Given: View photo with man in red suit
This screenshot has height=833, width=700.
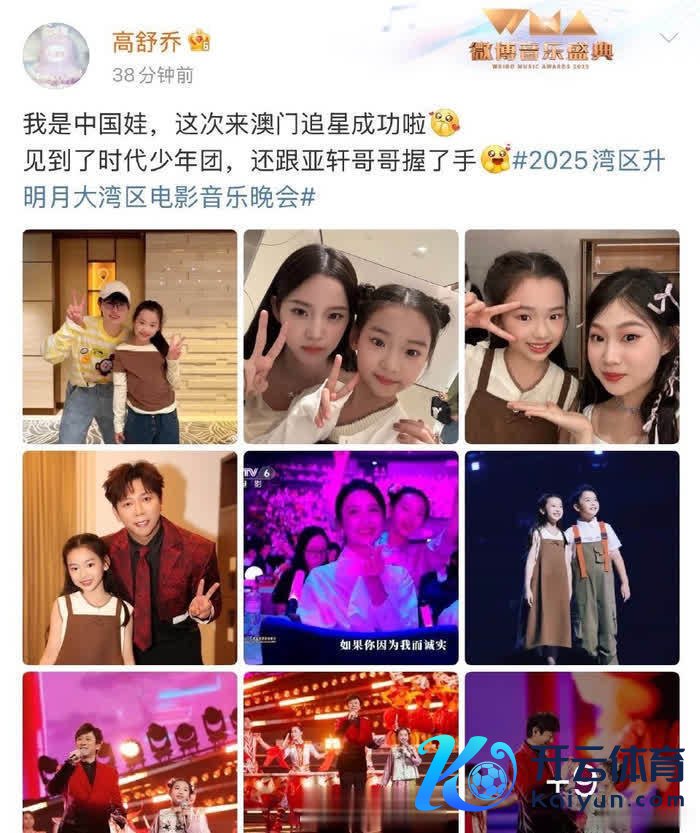Looking at the screenshot, I should coord(130,558).
